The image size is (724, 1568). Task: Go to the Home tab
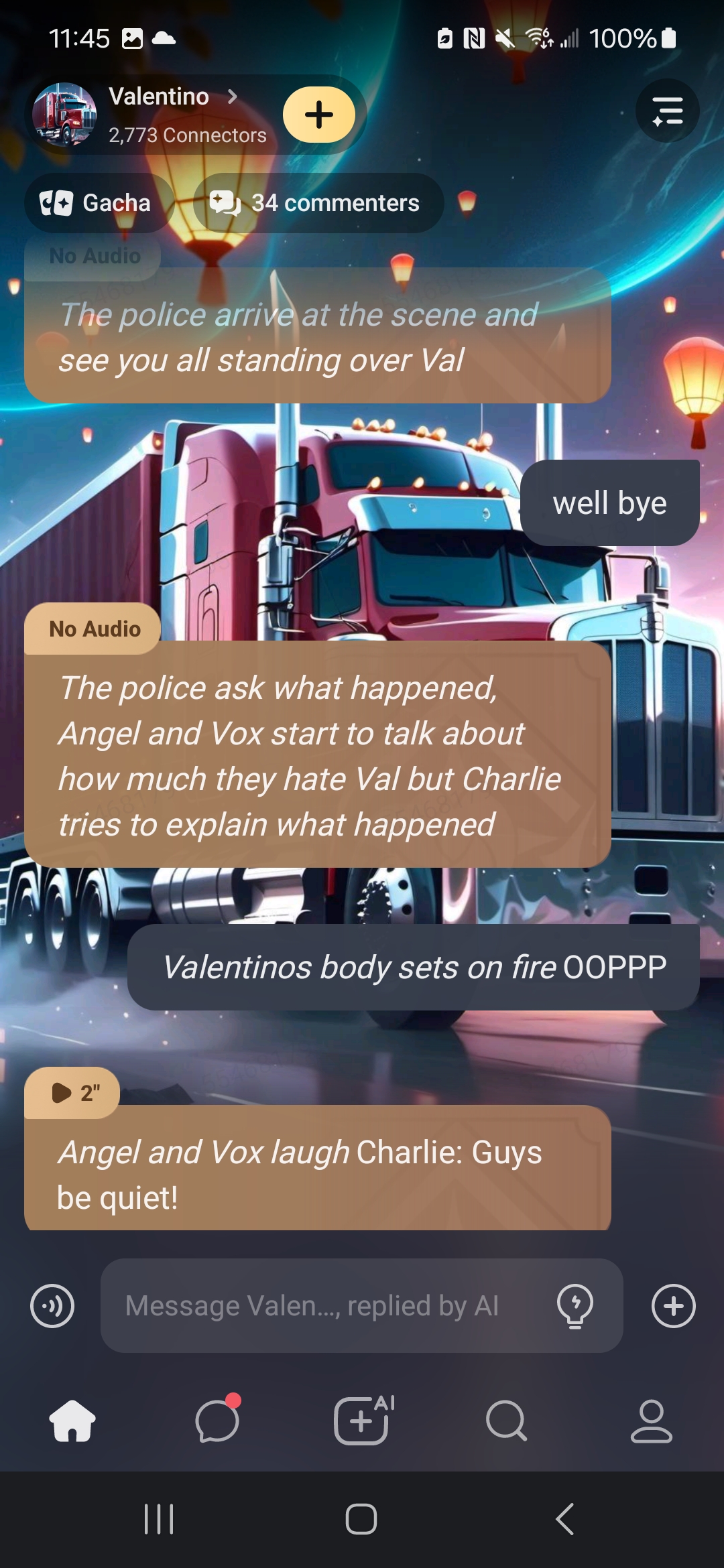72,1420
